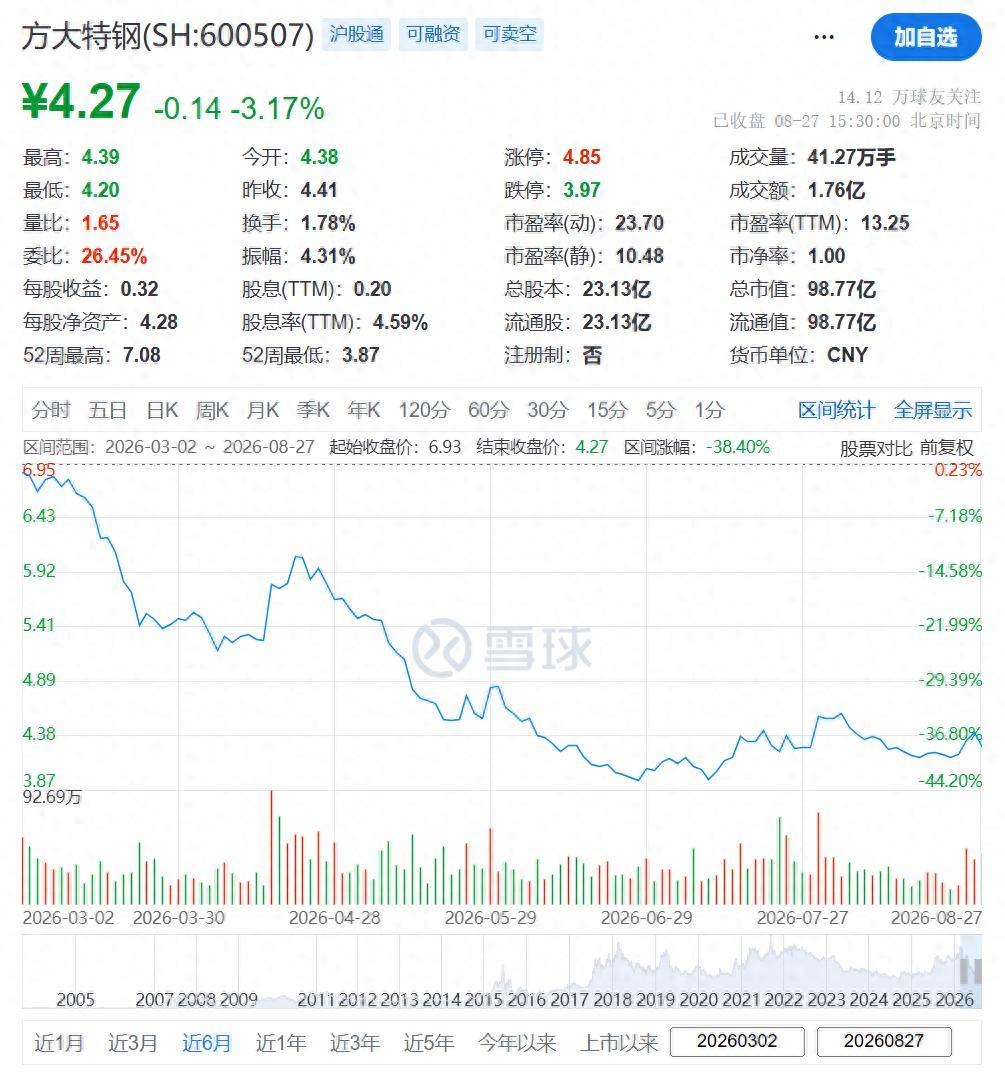
Task: Switch range to 今年以来
Action: click(516, 1043)
